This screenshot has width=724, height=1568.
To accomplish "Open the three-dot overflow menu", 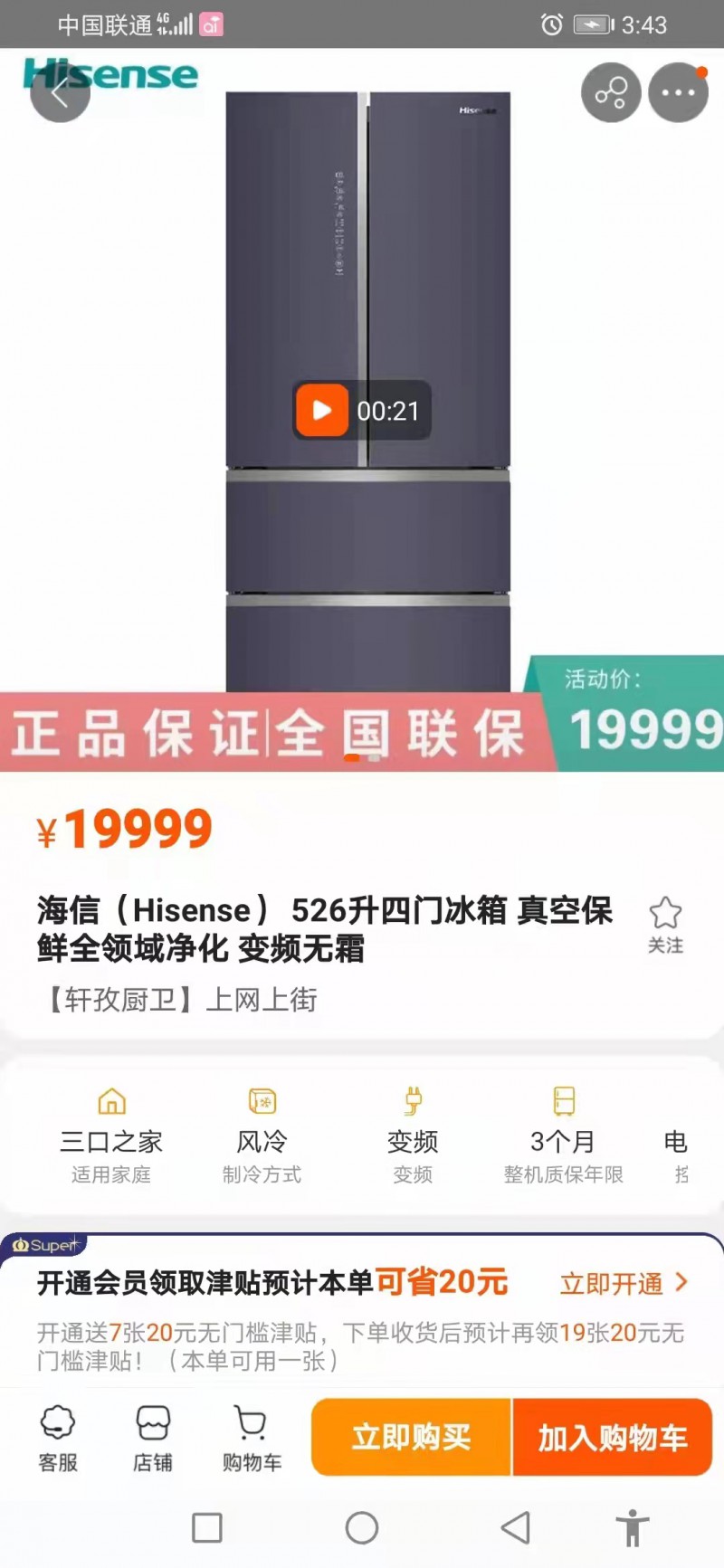I will click(x=678, y=92).
